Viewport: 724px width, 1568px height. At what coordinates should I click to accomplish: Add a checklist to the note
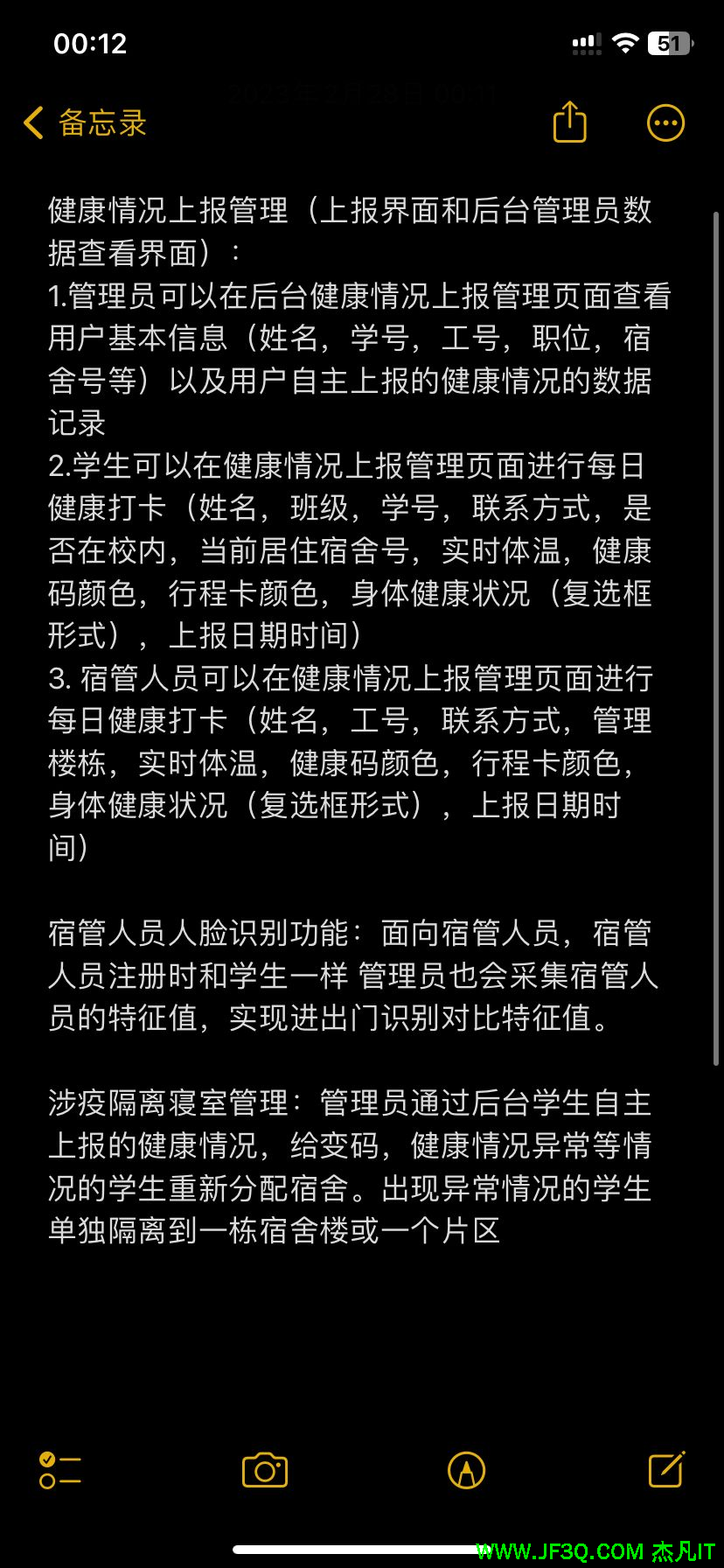click(x=59, y=1470)
